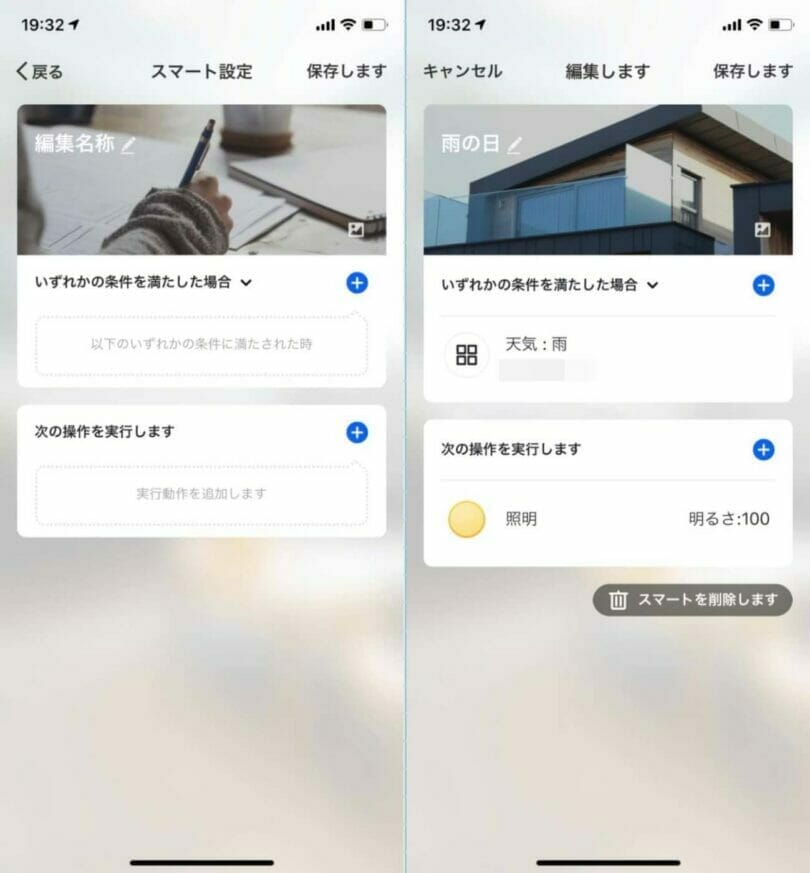This screenshot has width=810, height=873.
Task: Change the cover image of 編集名称
Action: click(356, 230)
